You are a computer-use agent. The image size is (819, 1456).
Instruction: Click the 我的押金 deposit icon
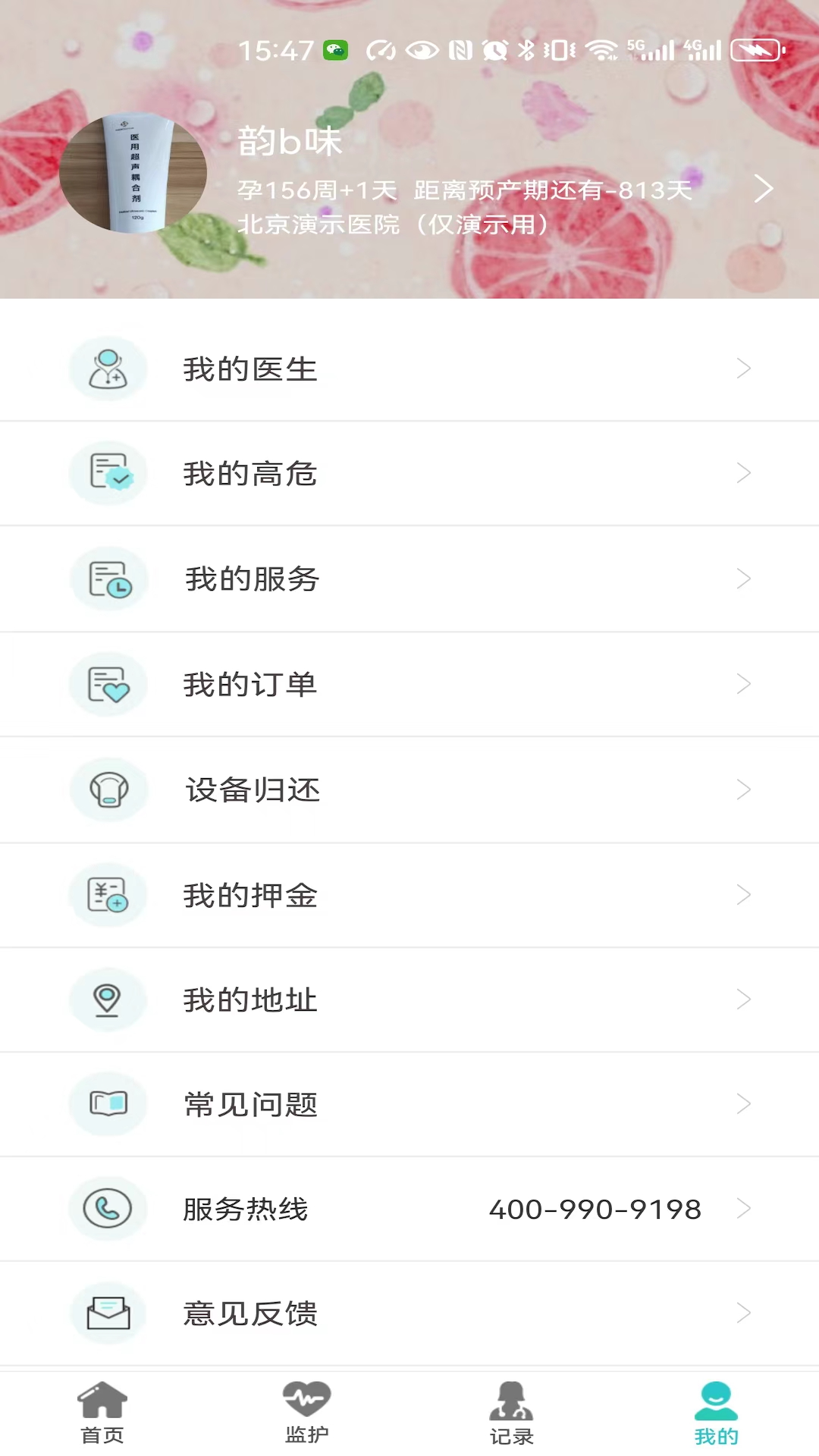click(108, 895)
